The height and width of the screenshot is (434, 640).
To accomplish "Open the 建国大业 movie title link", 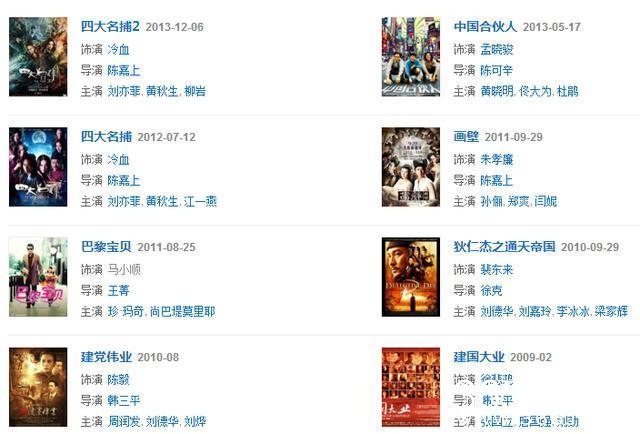I will click(479, 357).
